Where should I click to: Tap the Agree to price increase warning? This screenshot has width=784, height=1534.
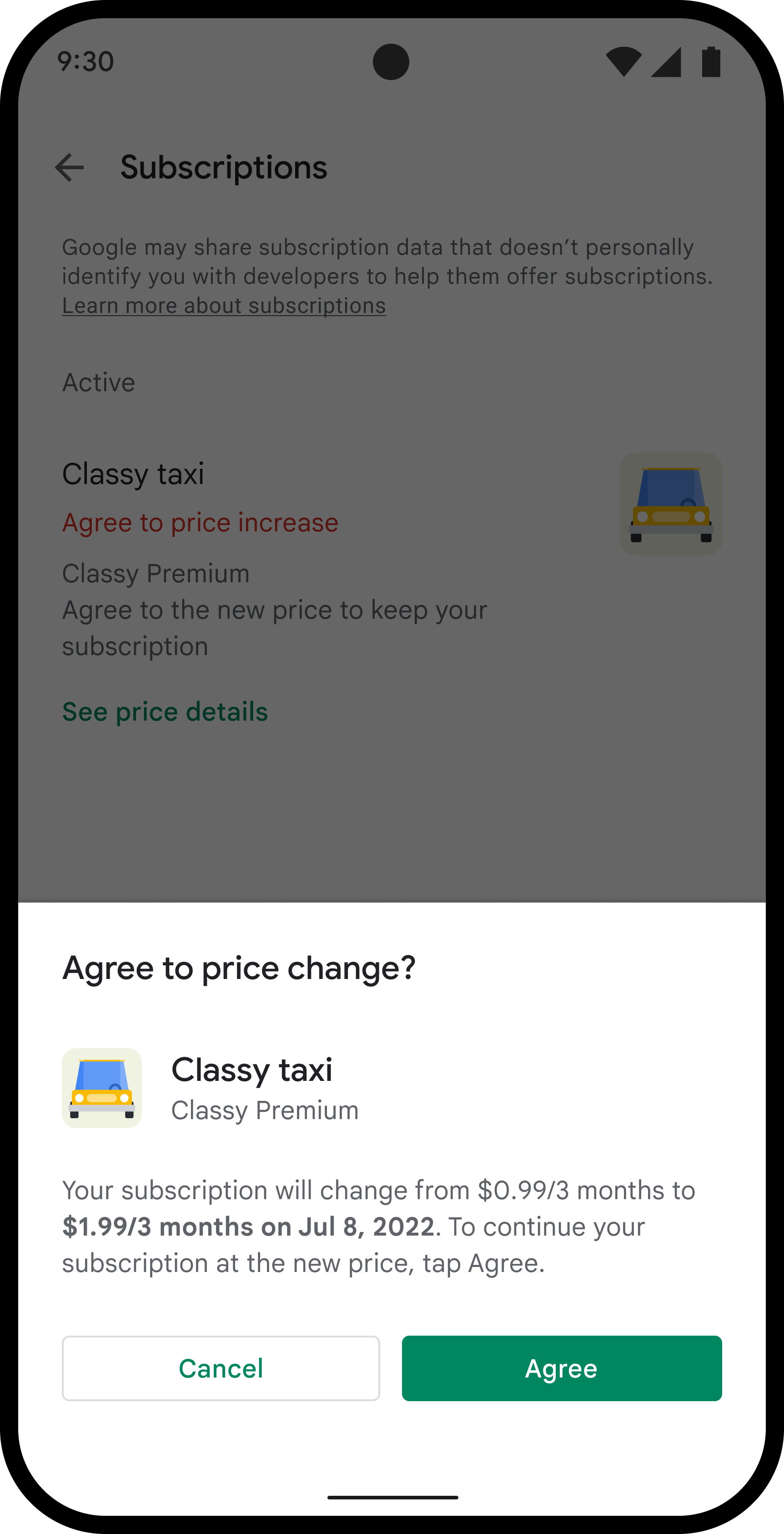[x=200, y=522]
